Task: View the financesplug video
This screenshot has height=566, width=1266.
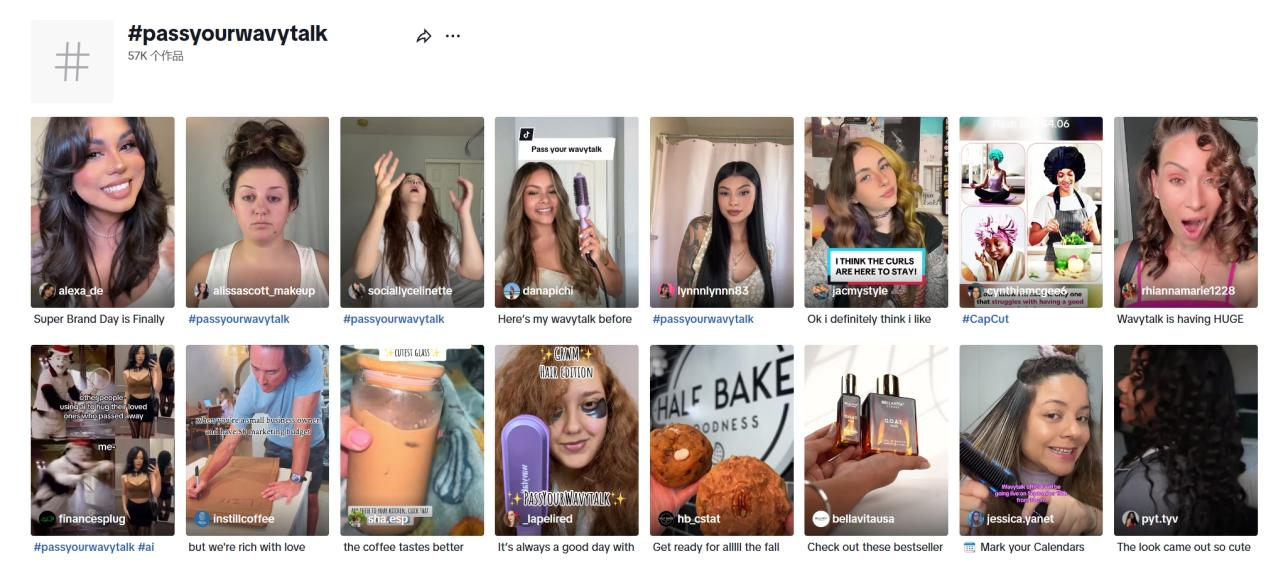Action: 102,440
